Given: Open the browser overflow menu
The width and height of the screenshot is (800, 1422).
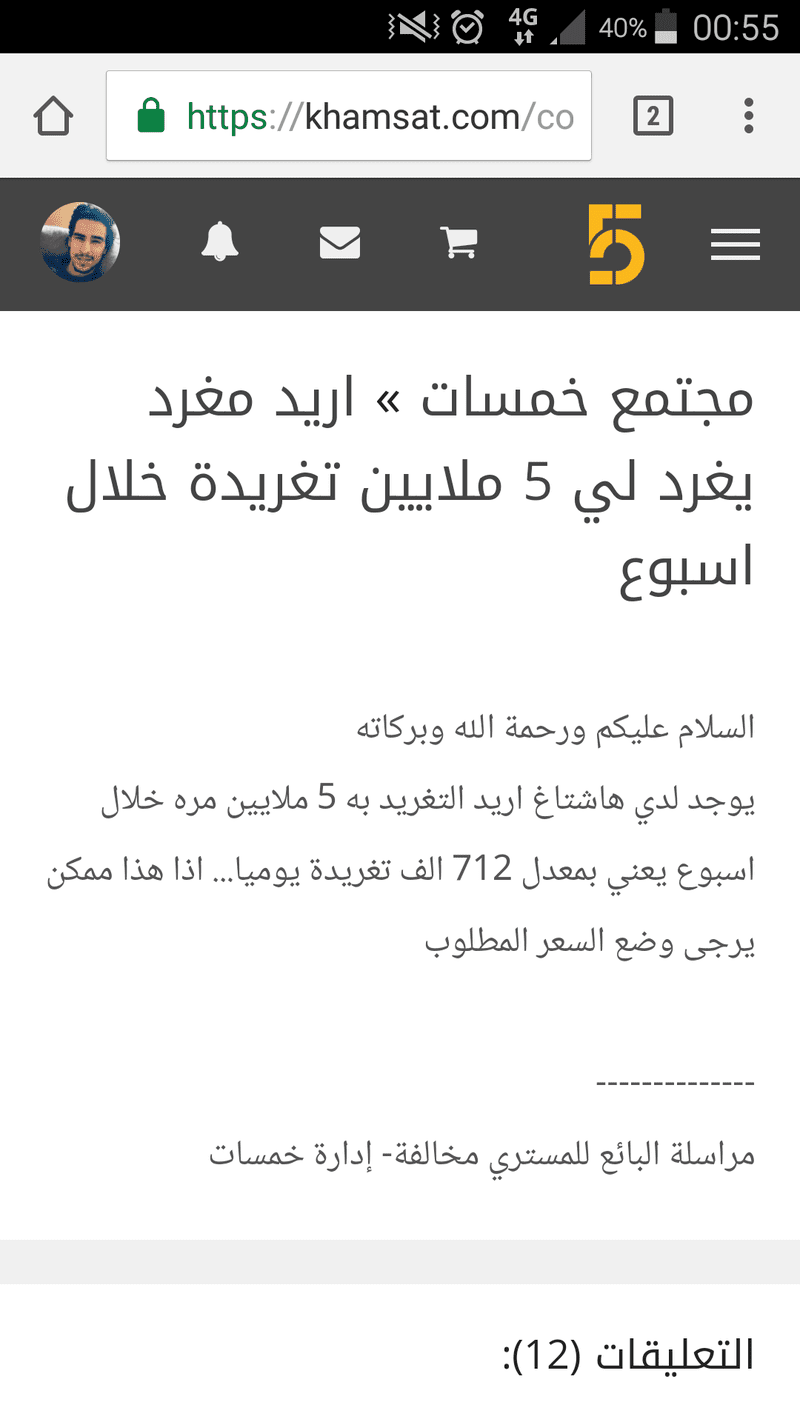Looking at the screenshot, I should coord(749,117).
